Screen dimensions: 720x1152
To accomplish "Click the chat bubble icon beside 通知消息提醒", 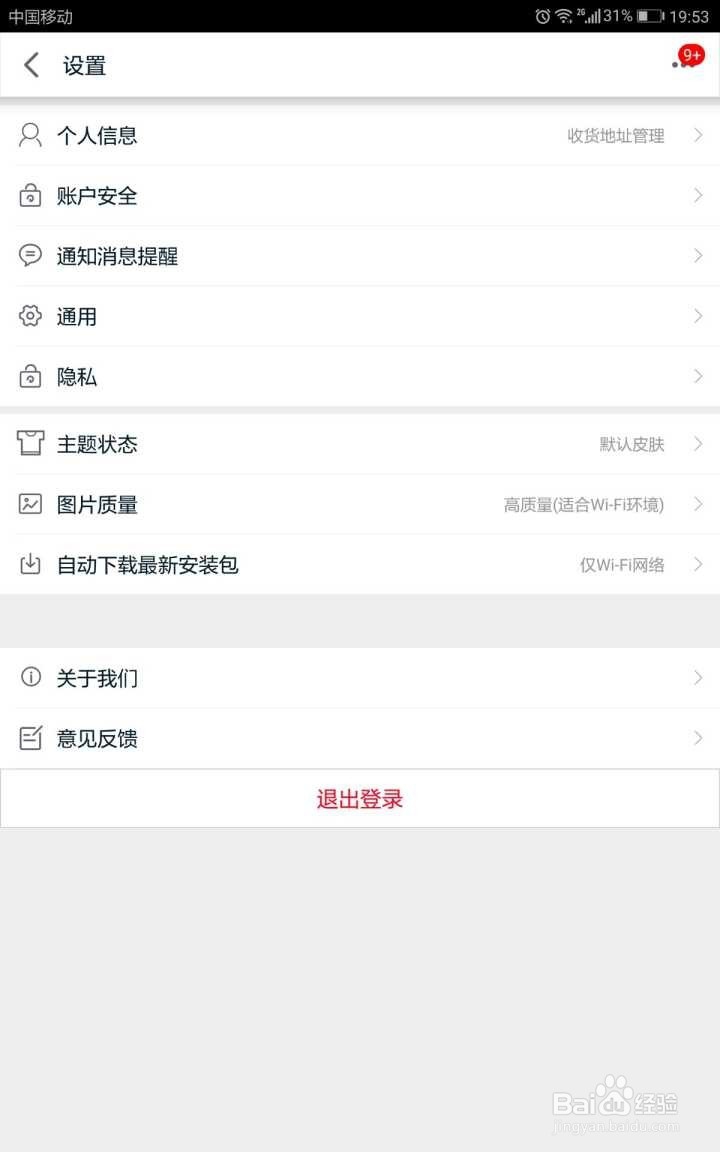I will coord(29,255).
